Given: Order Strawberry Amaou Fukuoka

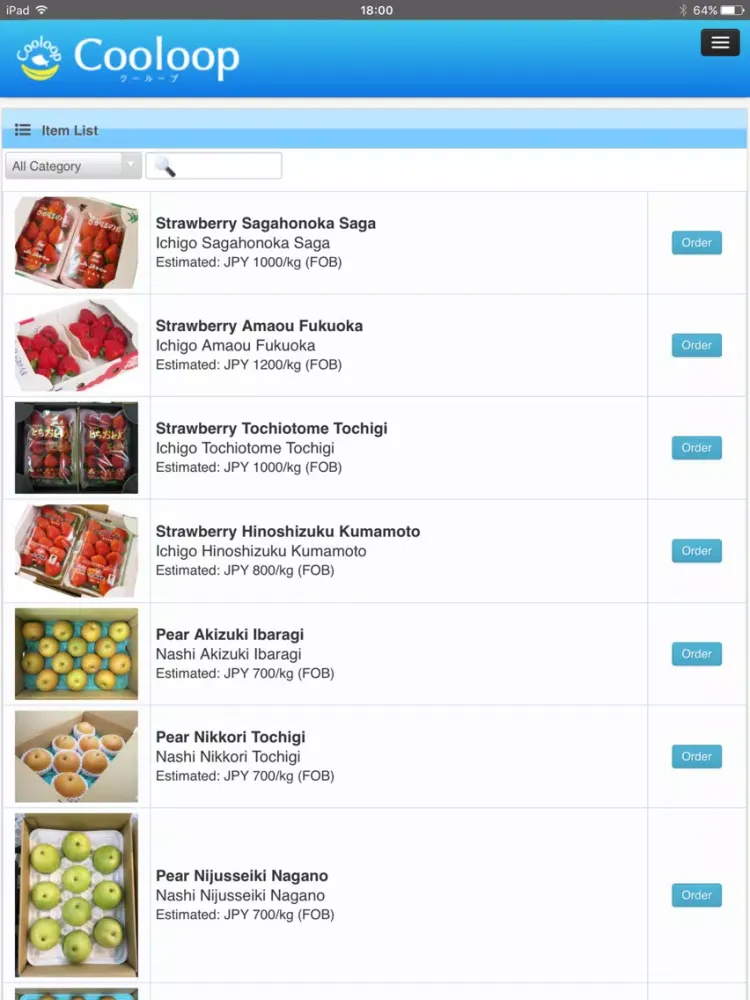Looking at the screenshot, I should click(696, 345).
